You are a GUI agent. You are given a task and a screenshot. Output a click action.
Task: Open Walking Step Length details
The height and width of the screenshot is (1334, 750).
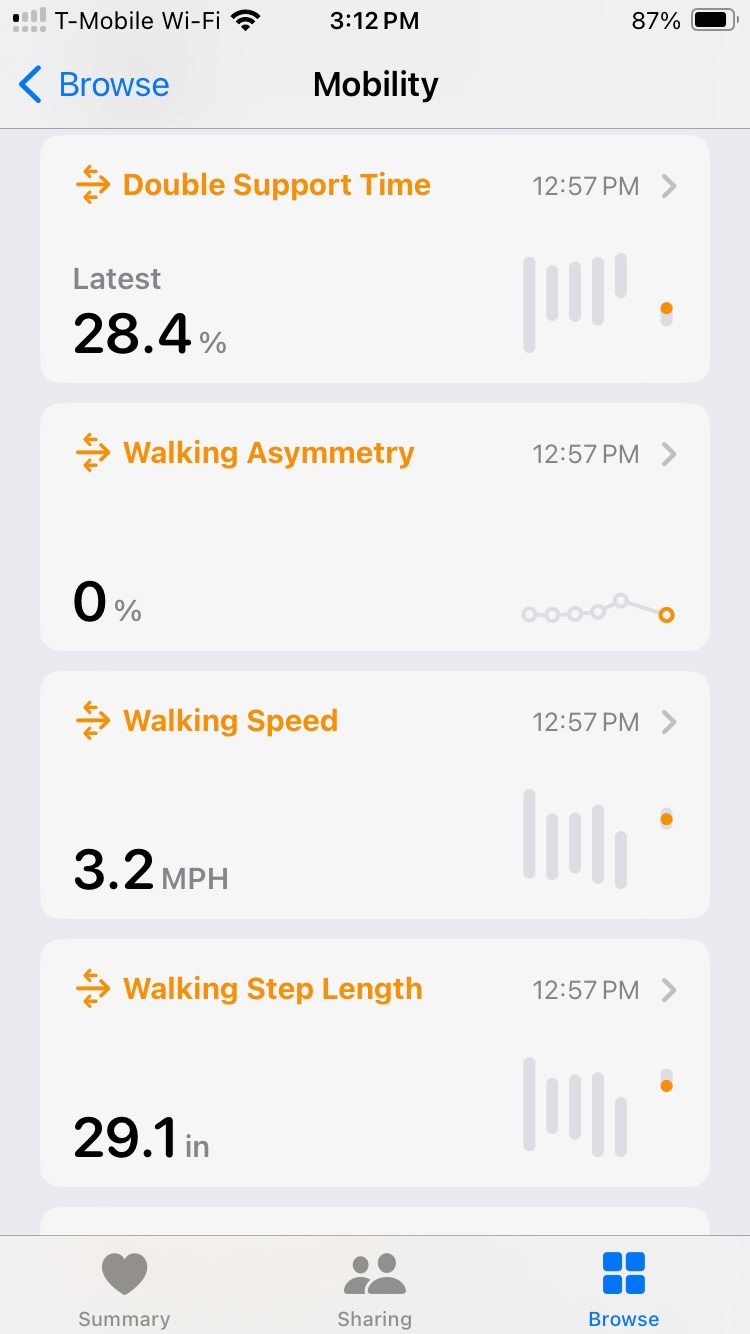(x=375, y=1063)
